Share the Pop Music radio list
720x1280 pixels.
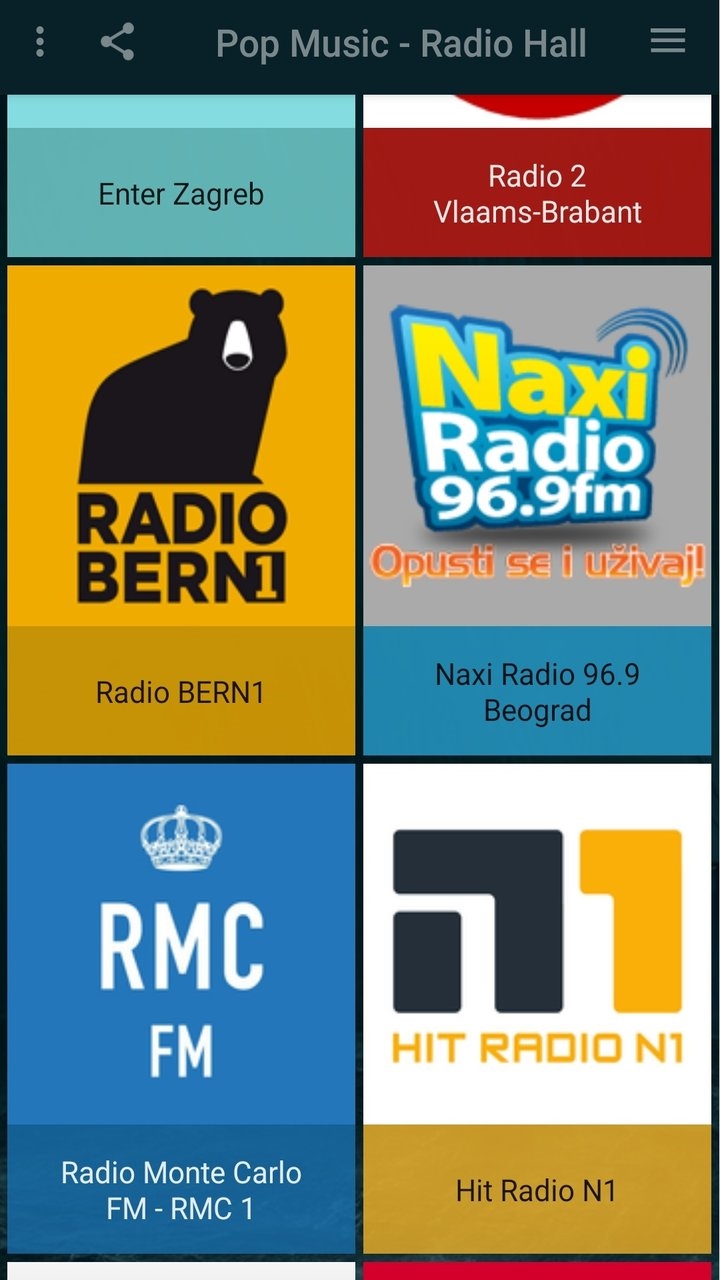(x=117, y=42)
